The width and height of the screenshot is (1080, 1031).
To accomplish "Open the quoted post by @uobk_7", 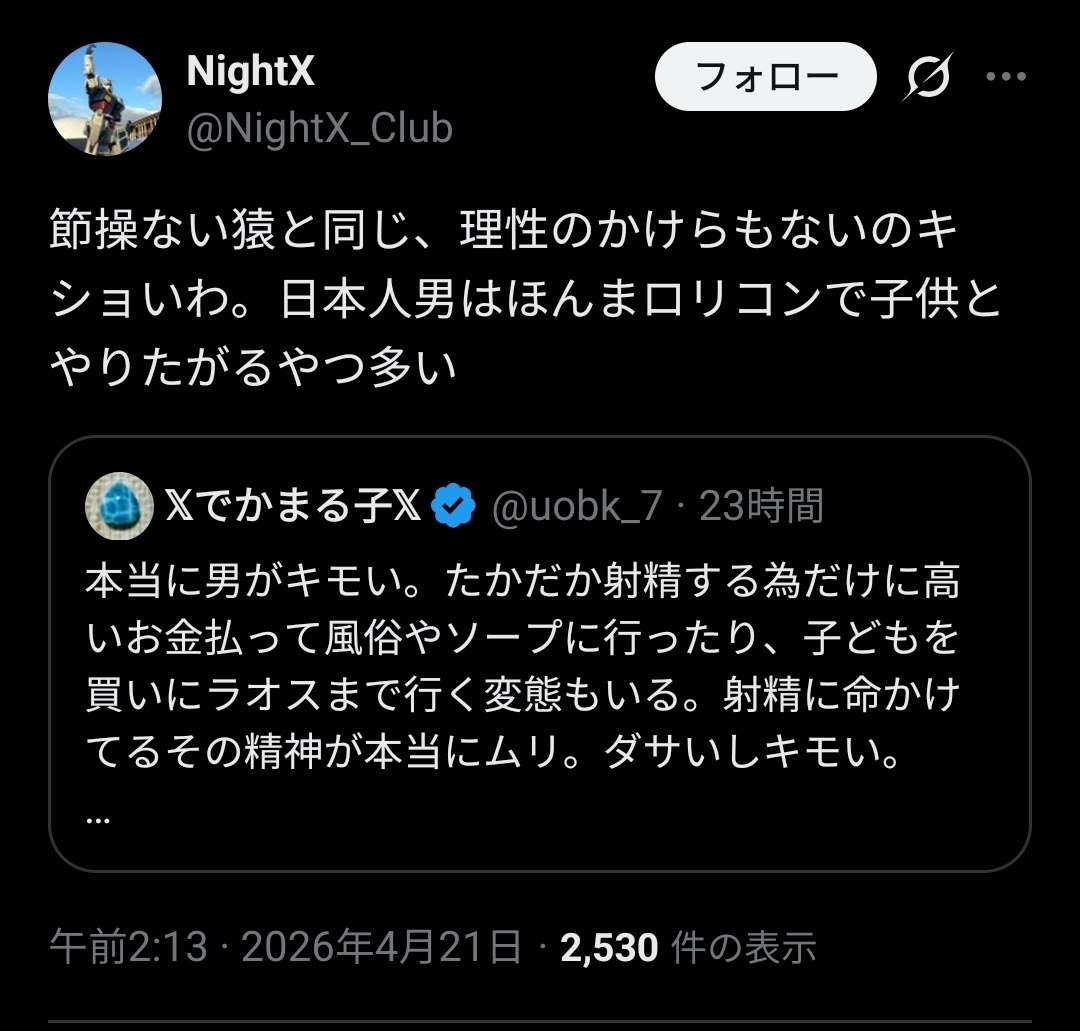I will pyautogui.click(x=539, y=680).
